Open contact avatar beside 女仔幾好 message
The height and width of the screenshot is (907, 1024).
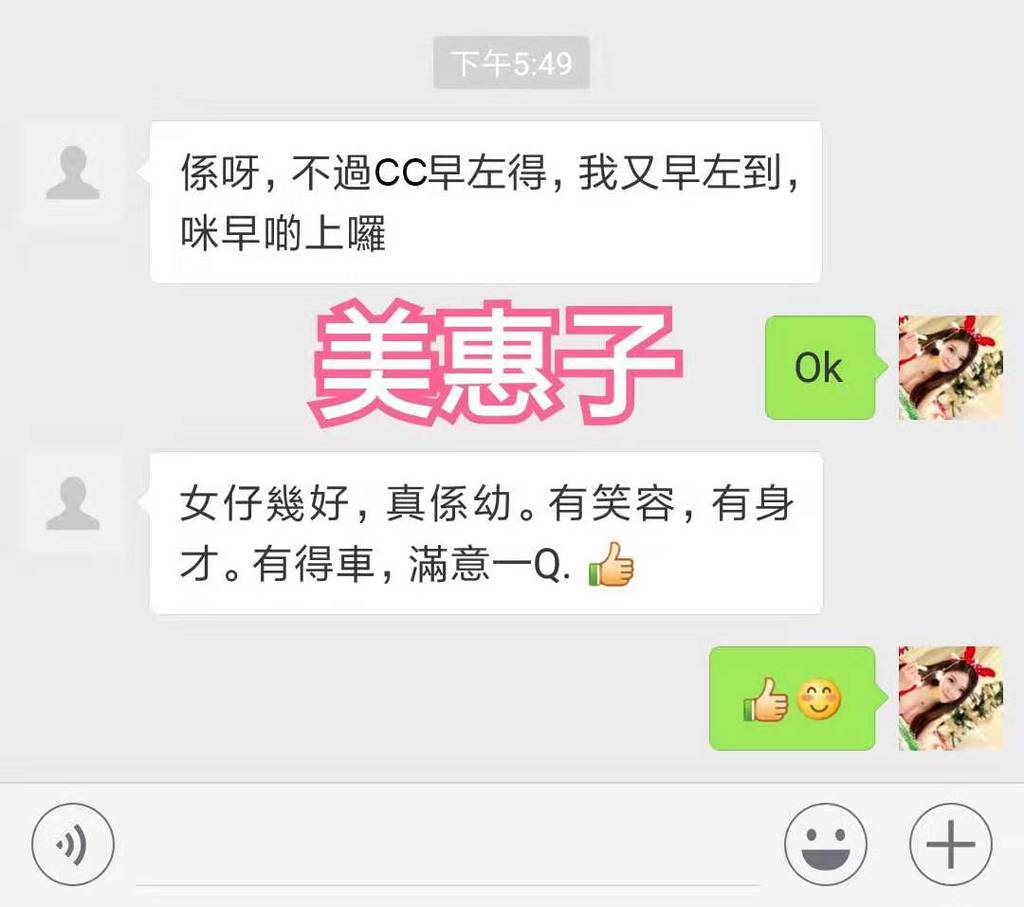coord(73,502)
